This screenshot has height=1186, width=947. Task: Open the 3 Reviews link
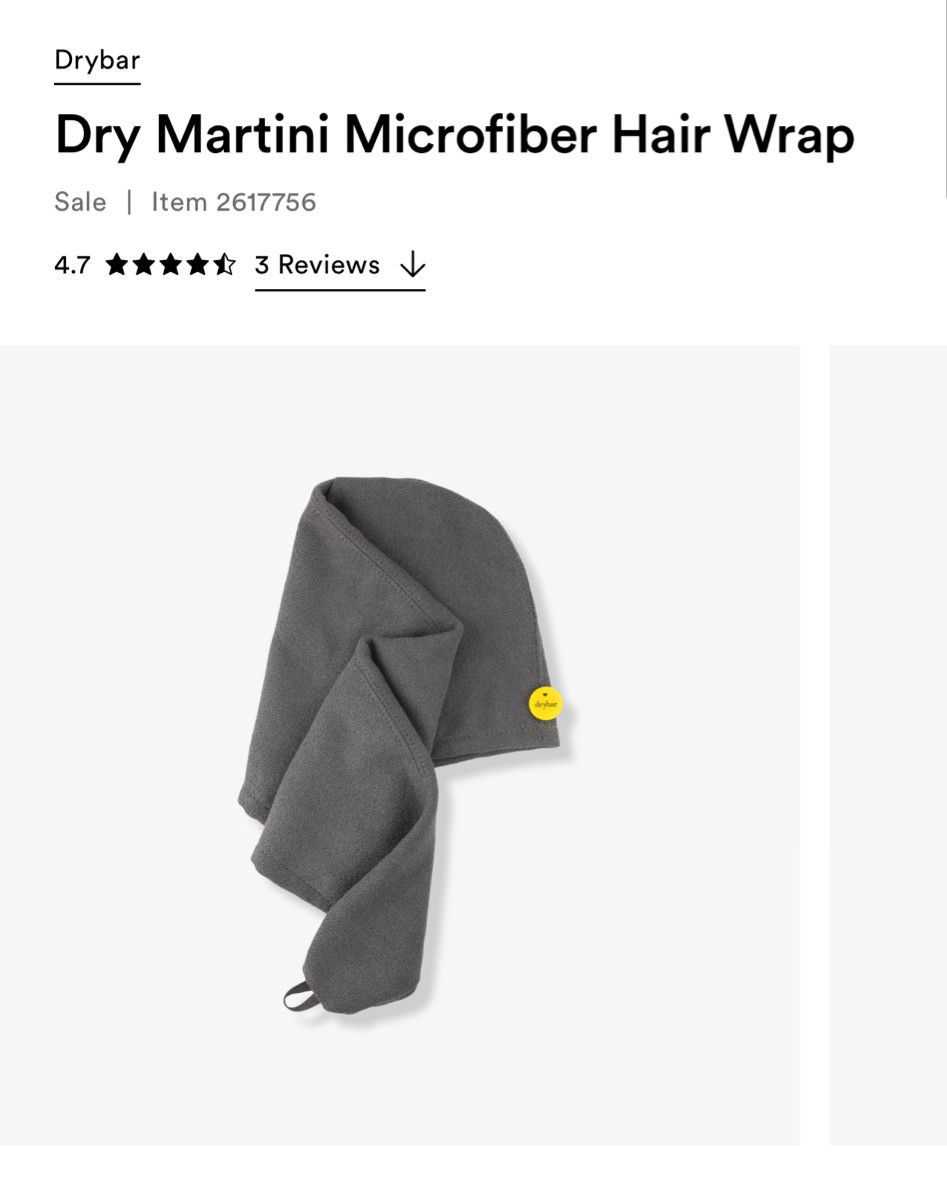(317, 264)
